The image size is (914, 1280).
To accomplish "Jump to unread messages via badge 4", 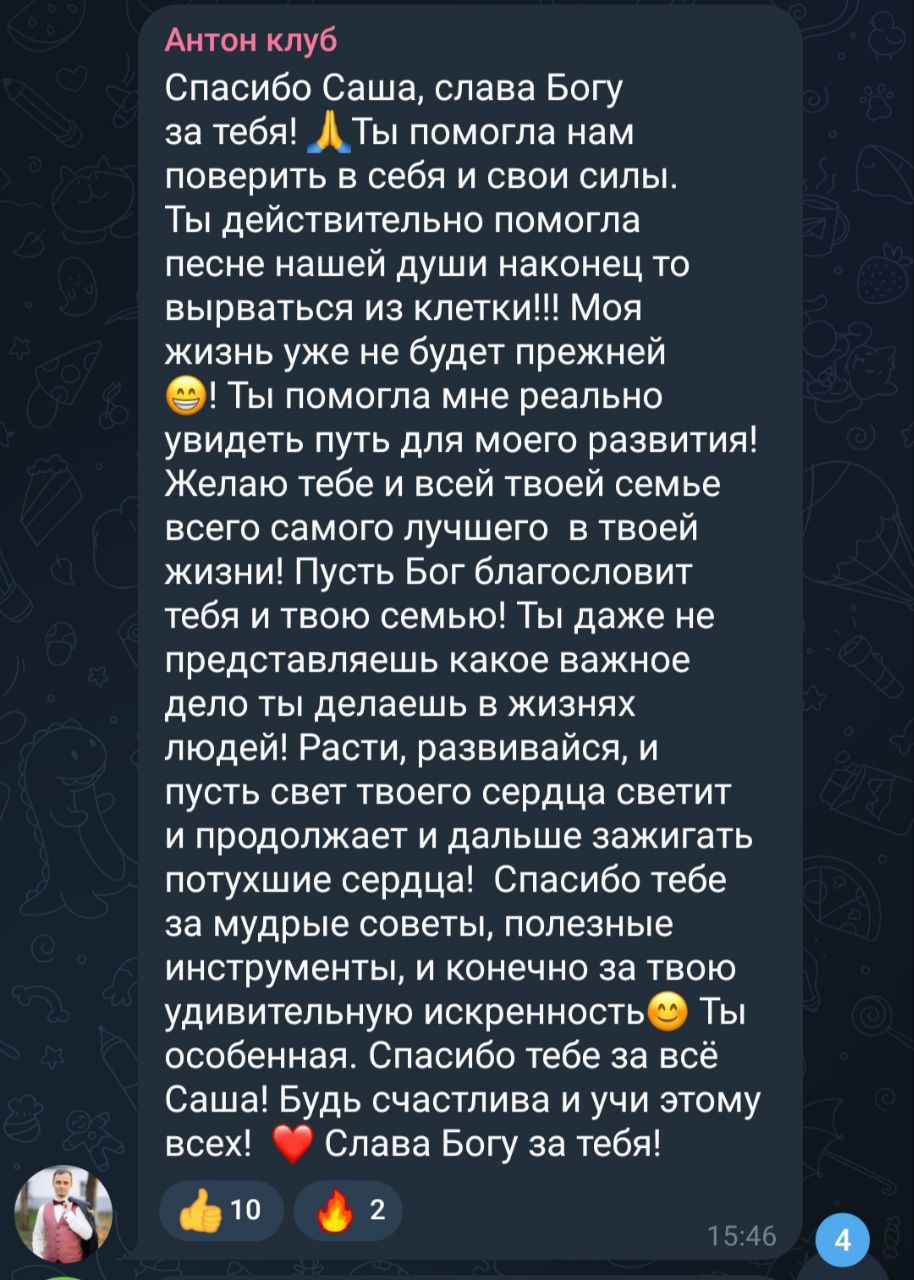I will (x=842, y=1242).
